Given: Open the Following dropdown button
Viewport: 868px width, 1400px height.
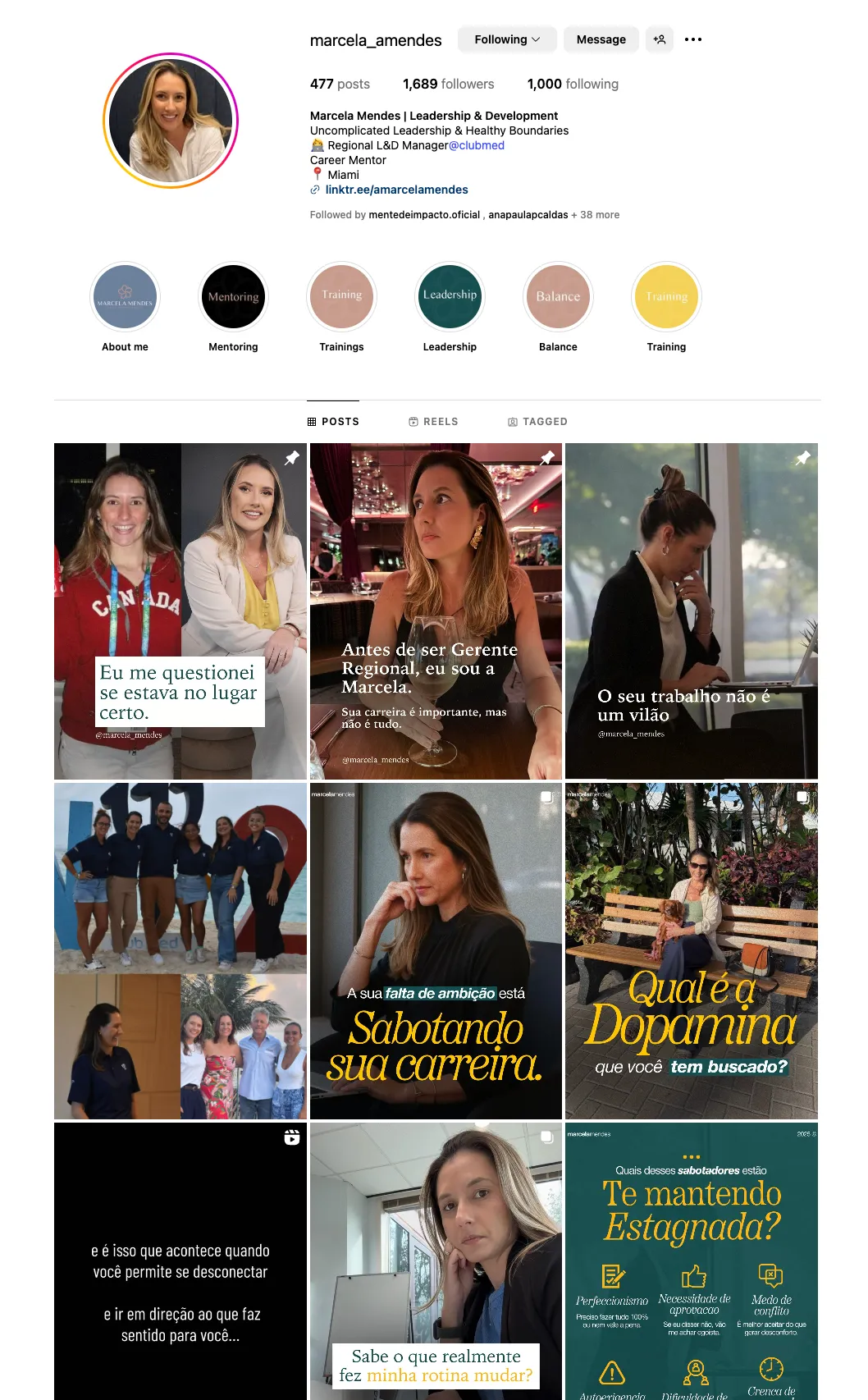Looking at the screenshot, I should pyautogui.click(x=507, y=39).
